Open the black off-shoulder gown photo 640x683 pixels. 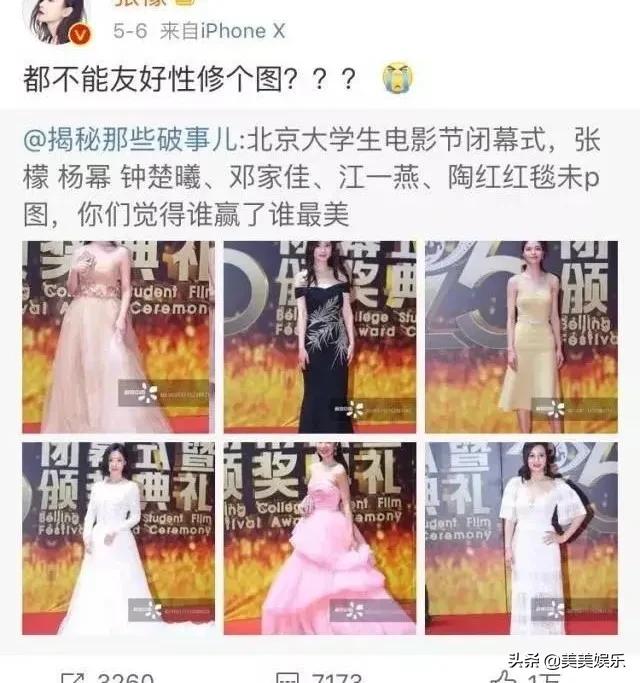point(319,337)
